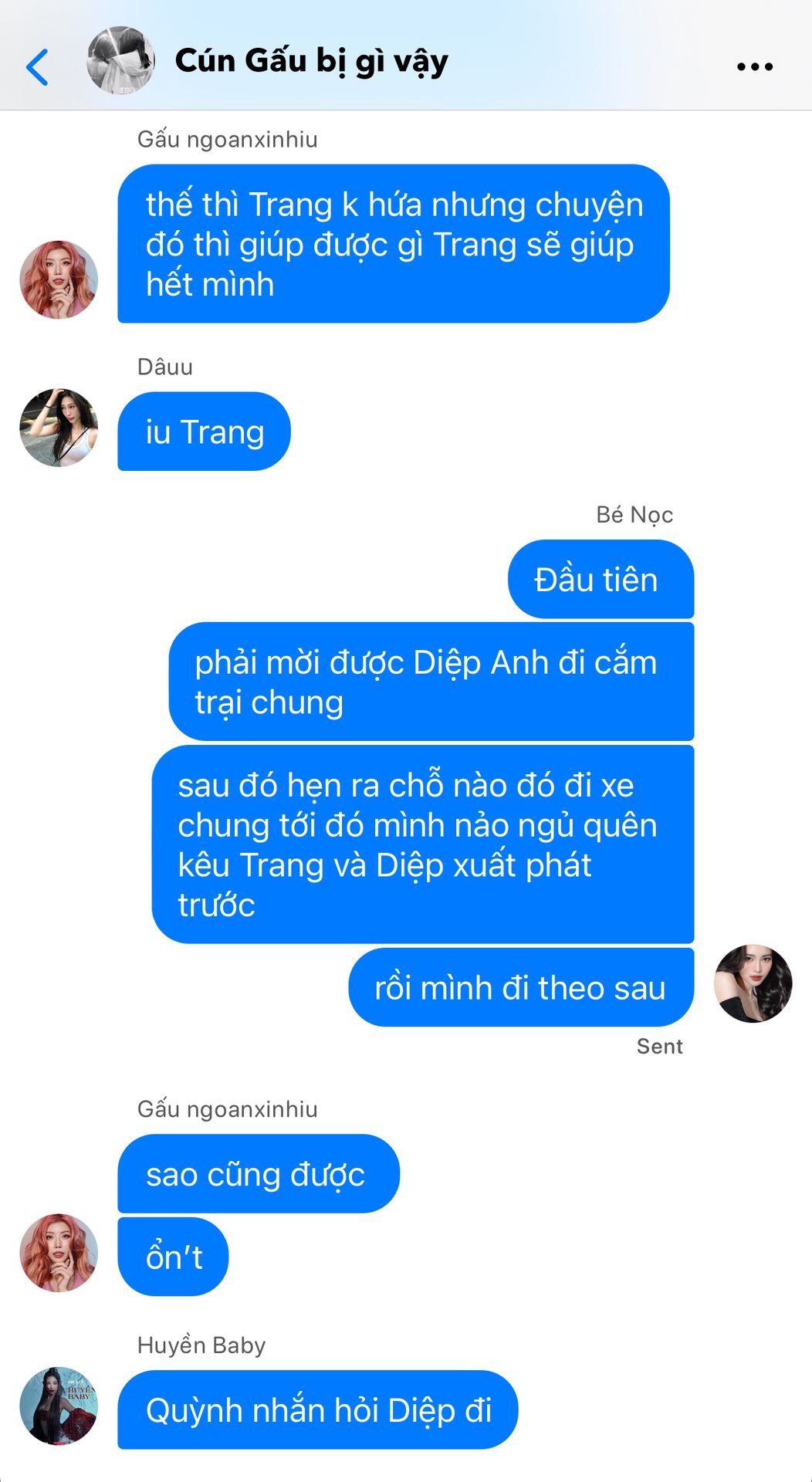The height and width of the screenshot is (1482, 812).
Task: Open group info via Cún Gấu bị gì vậy title
Action: pos(311,61)
